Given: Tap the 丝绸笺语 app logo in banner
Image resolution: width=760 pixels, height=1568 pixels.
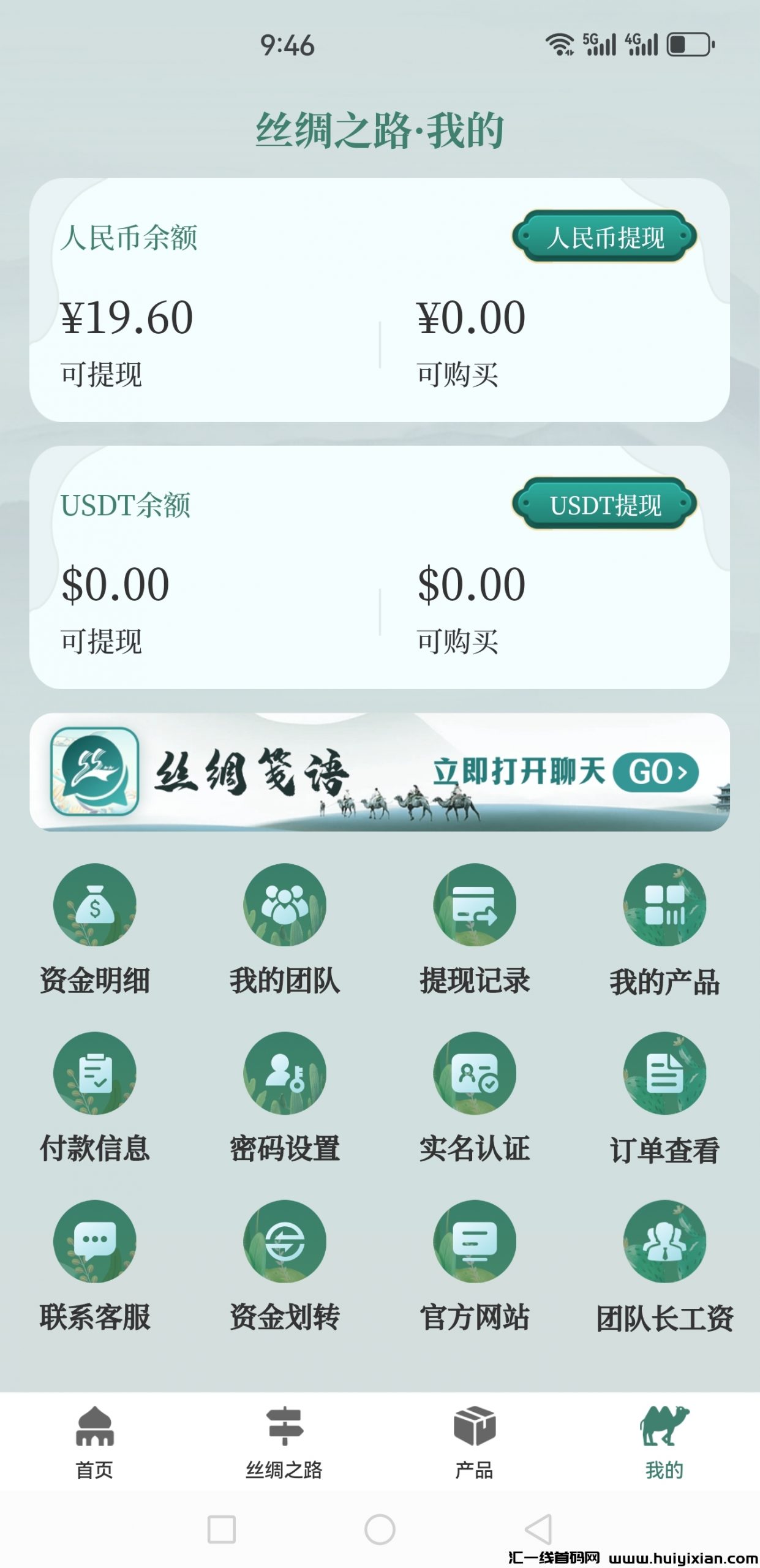Looking at the screenshot, I should pos(95,773).
